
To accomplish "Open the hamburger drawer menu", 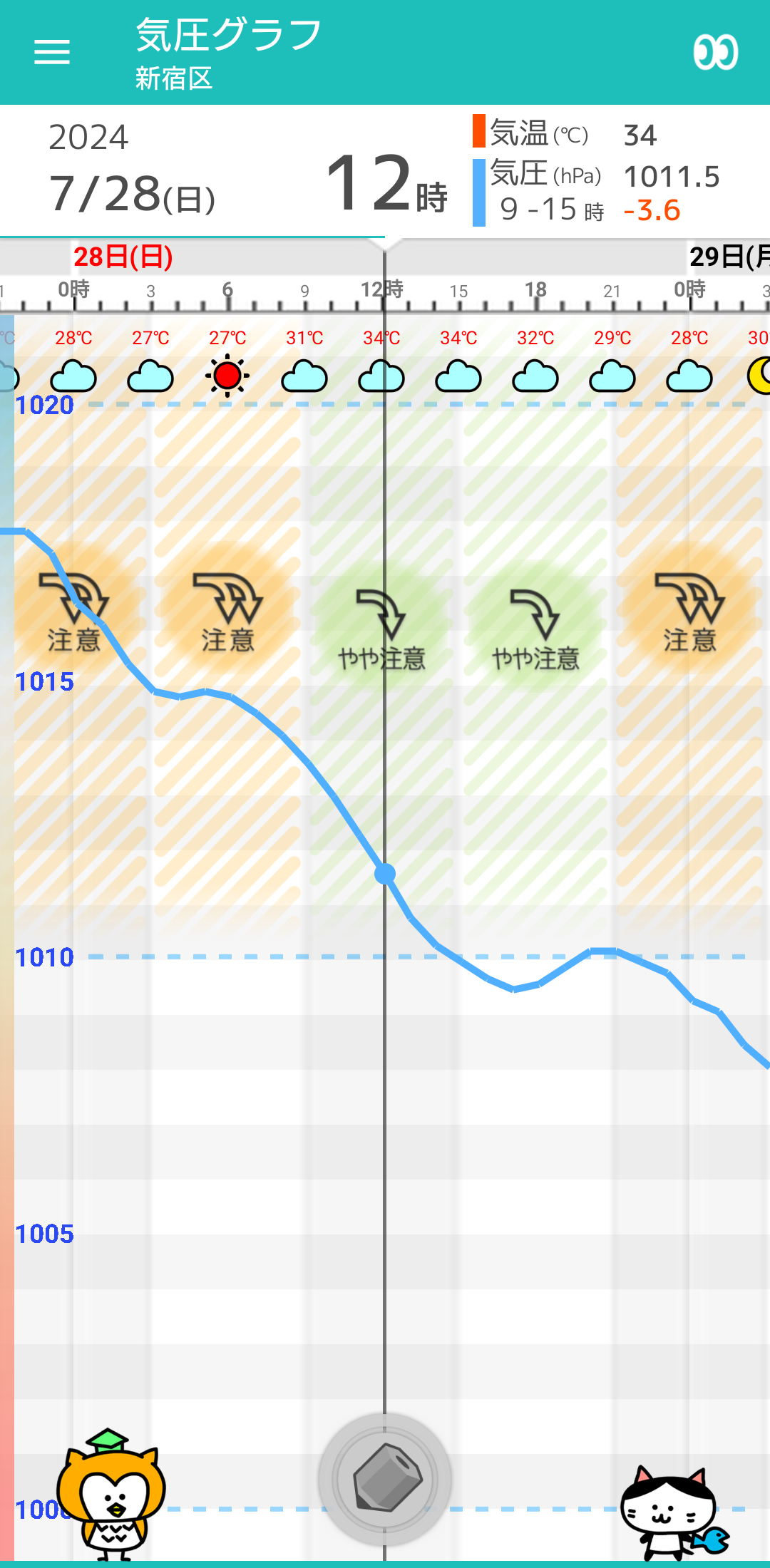I will [x=52, y=52].
